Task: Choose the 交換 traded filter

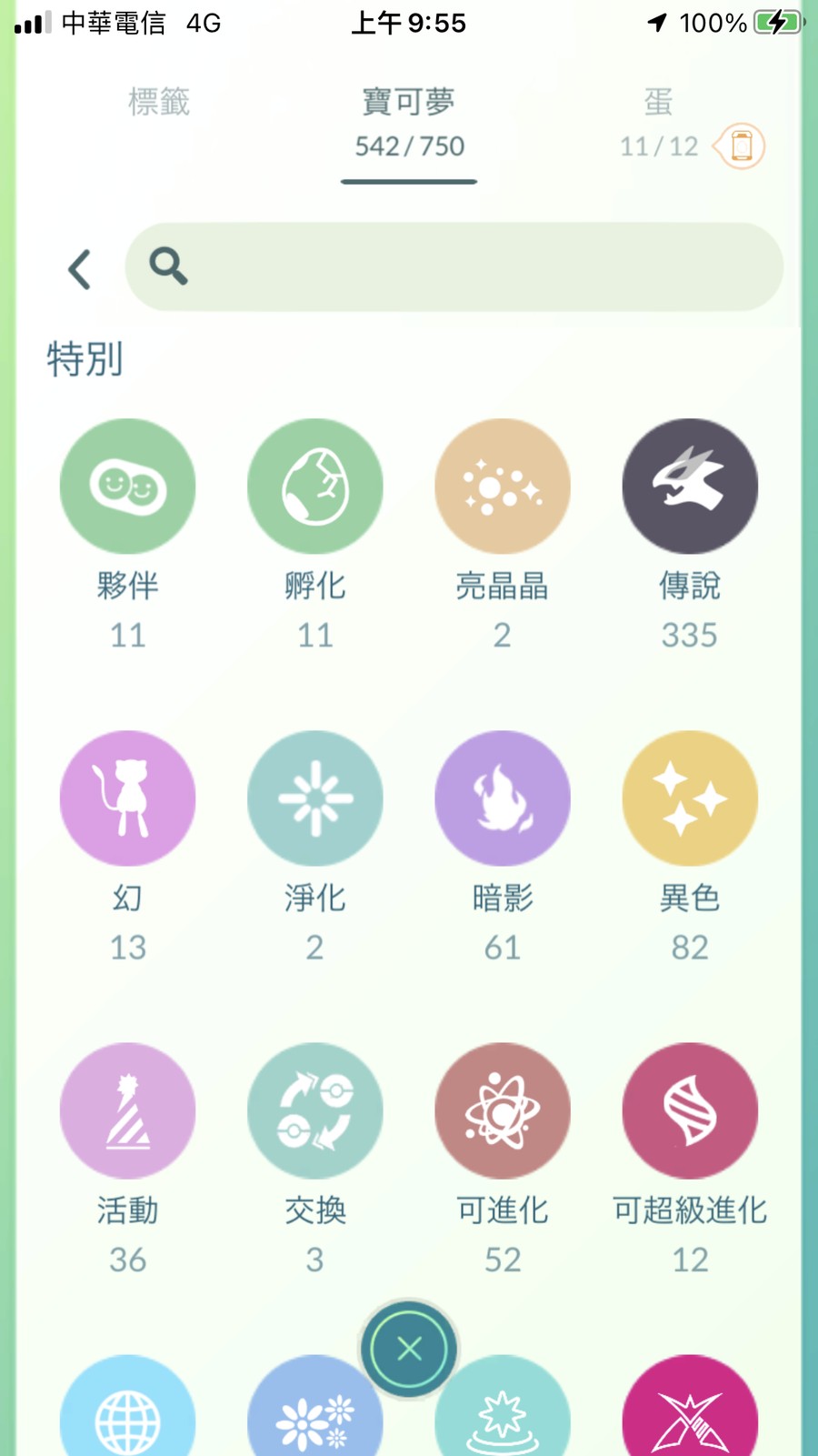Action: pos(315,1110)
